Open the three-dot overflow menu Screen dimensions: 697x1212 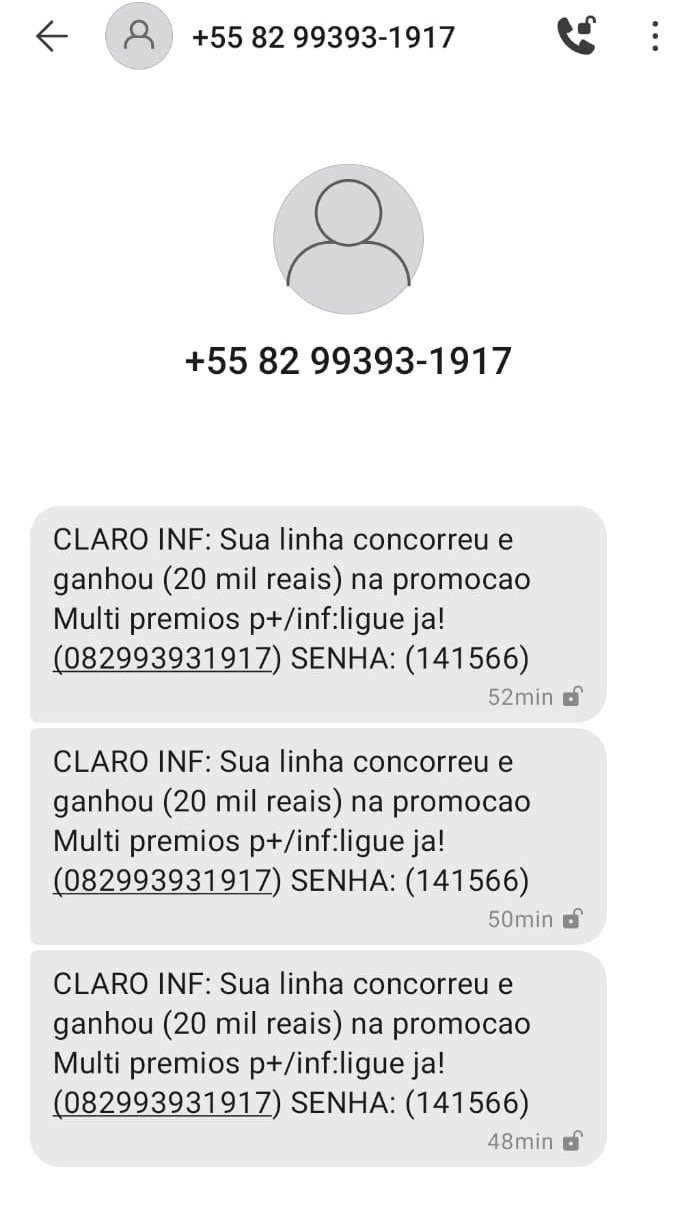[x=655, y=37]
